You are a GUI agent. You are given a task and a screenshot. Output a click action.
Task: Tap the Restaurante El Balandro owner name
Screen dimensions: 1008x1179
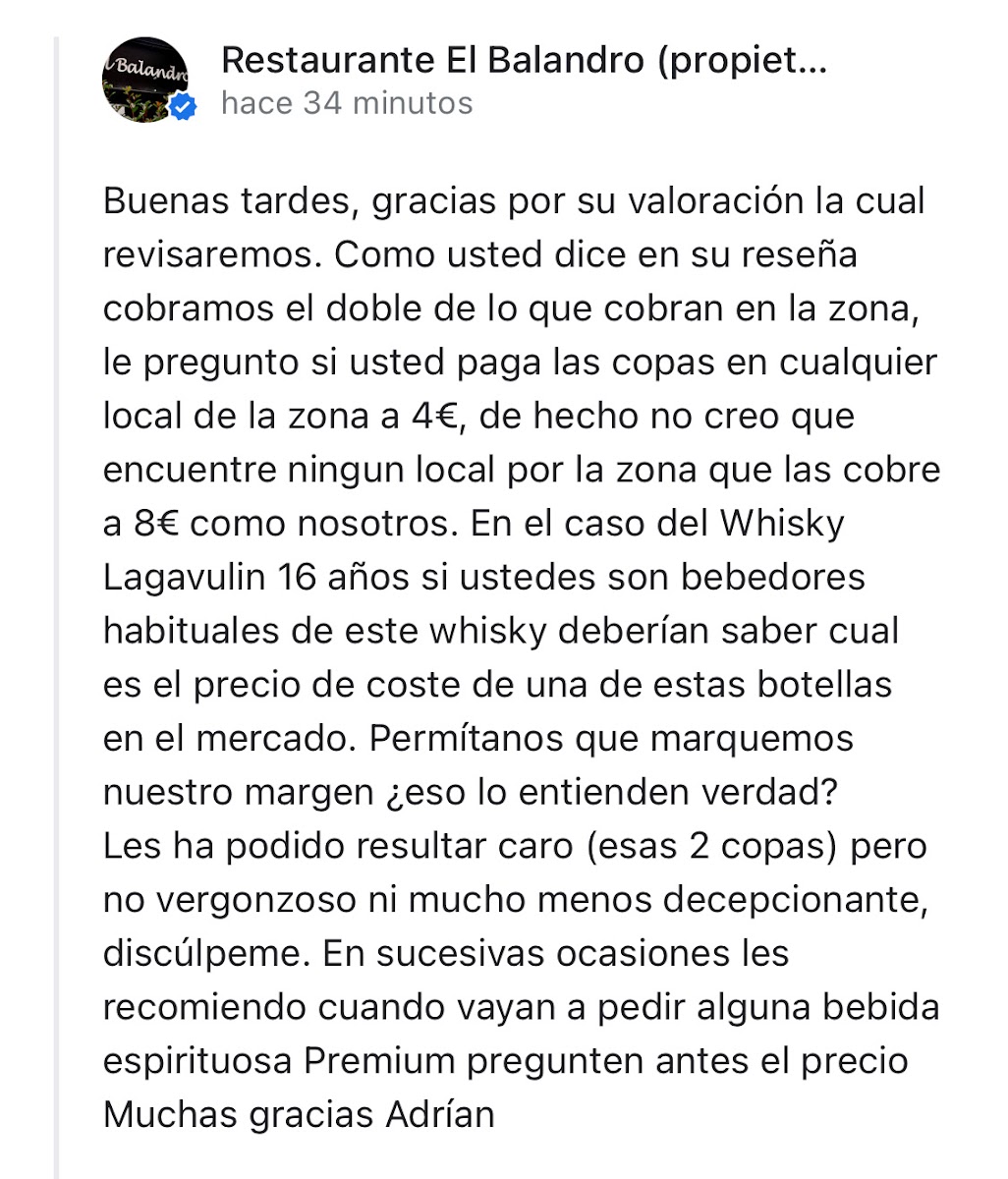[x=524, y=61]
